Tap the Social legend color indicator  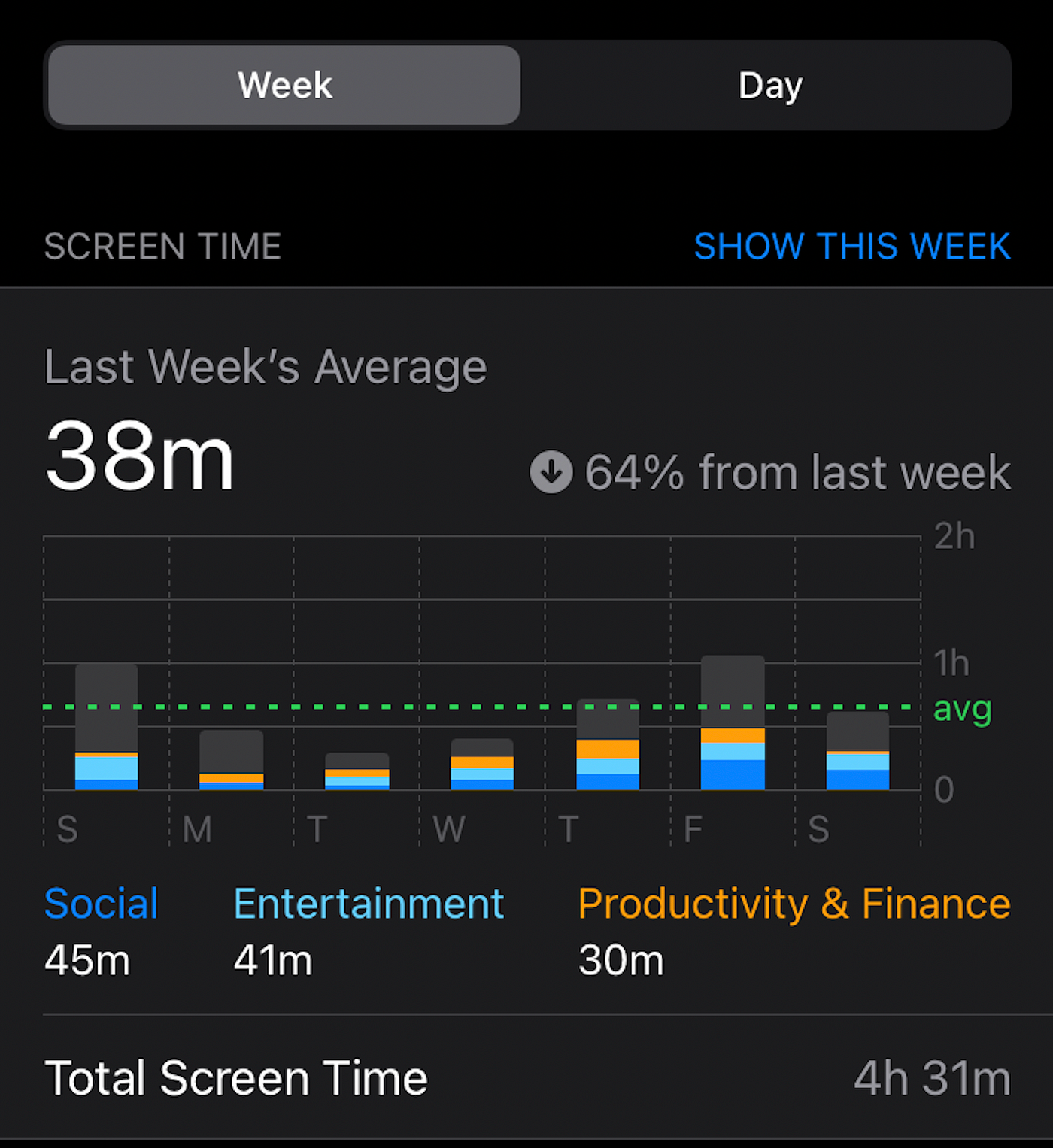pyautogui.click(x=101, y=903)
